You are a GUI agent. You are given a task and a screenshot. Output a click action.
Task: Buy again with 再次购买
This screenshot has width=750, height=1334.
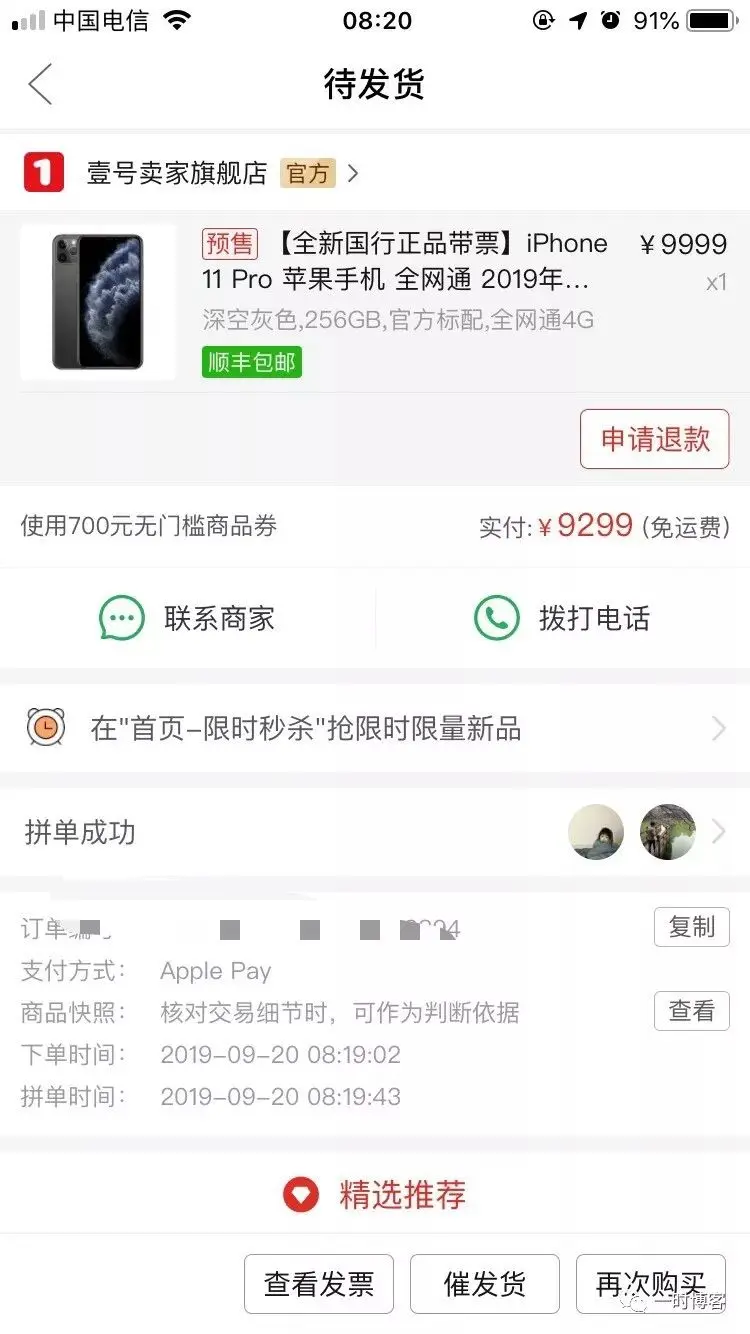pyautogui.click(x=651, y=1284)
